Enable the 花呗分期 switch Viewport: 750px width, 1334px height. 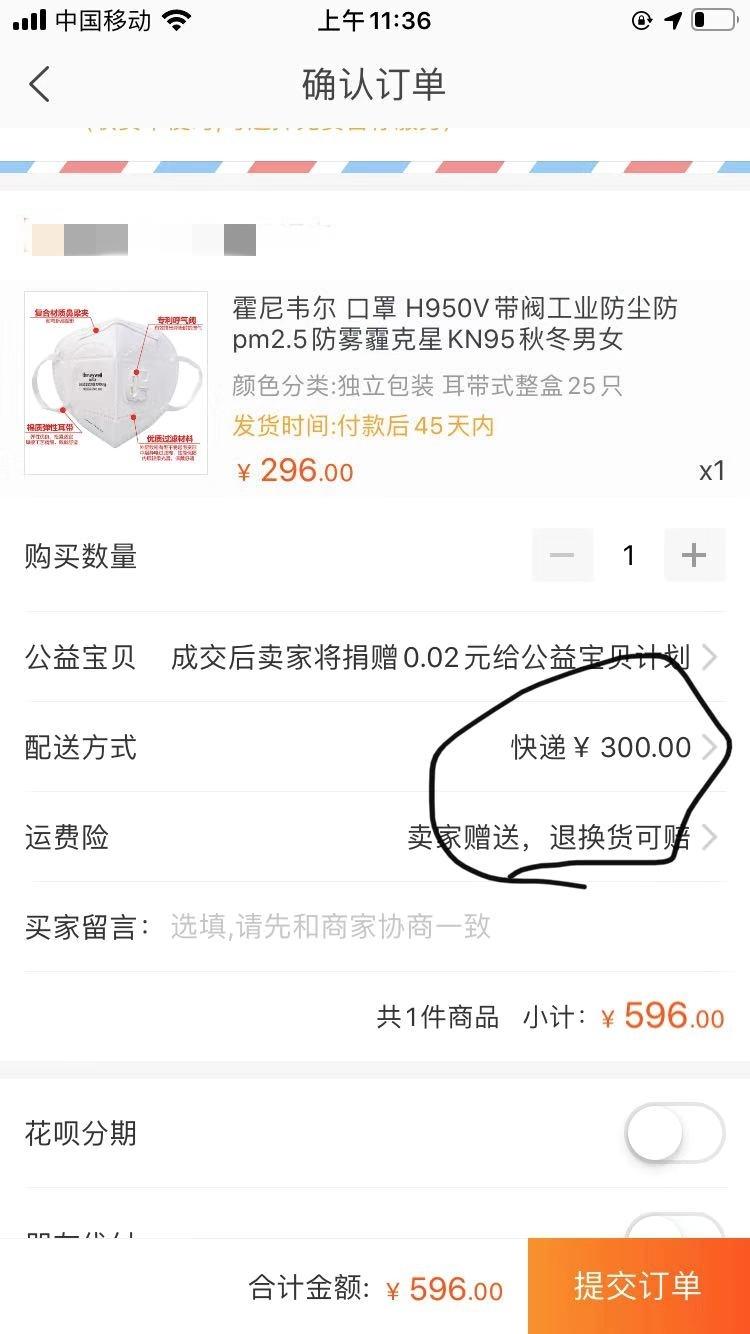tap(675, 1133)
